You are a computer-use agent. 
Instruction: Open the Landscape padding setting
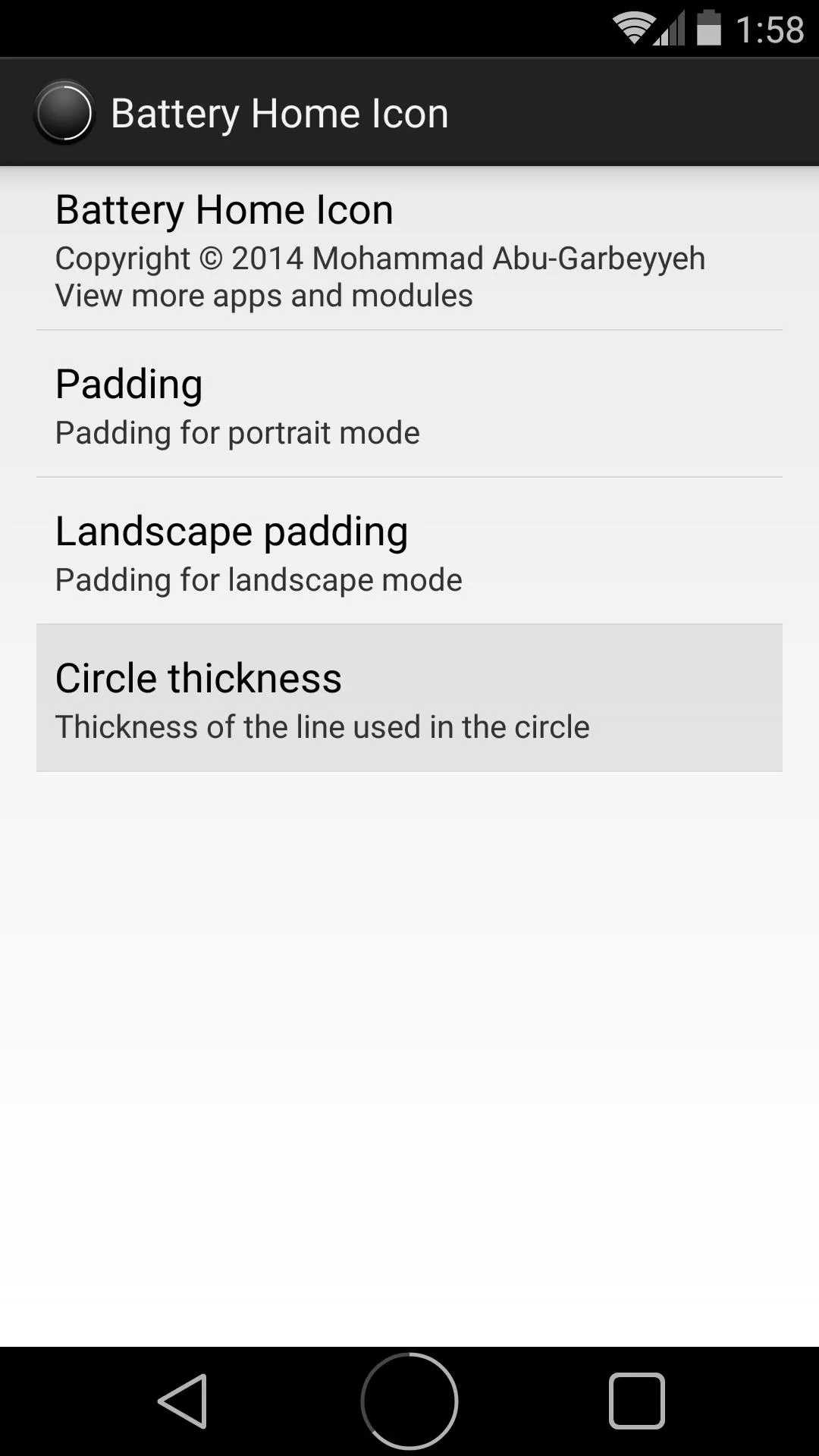click(409, 551)
